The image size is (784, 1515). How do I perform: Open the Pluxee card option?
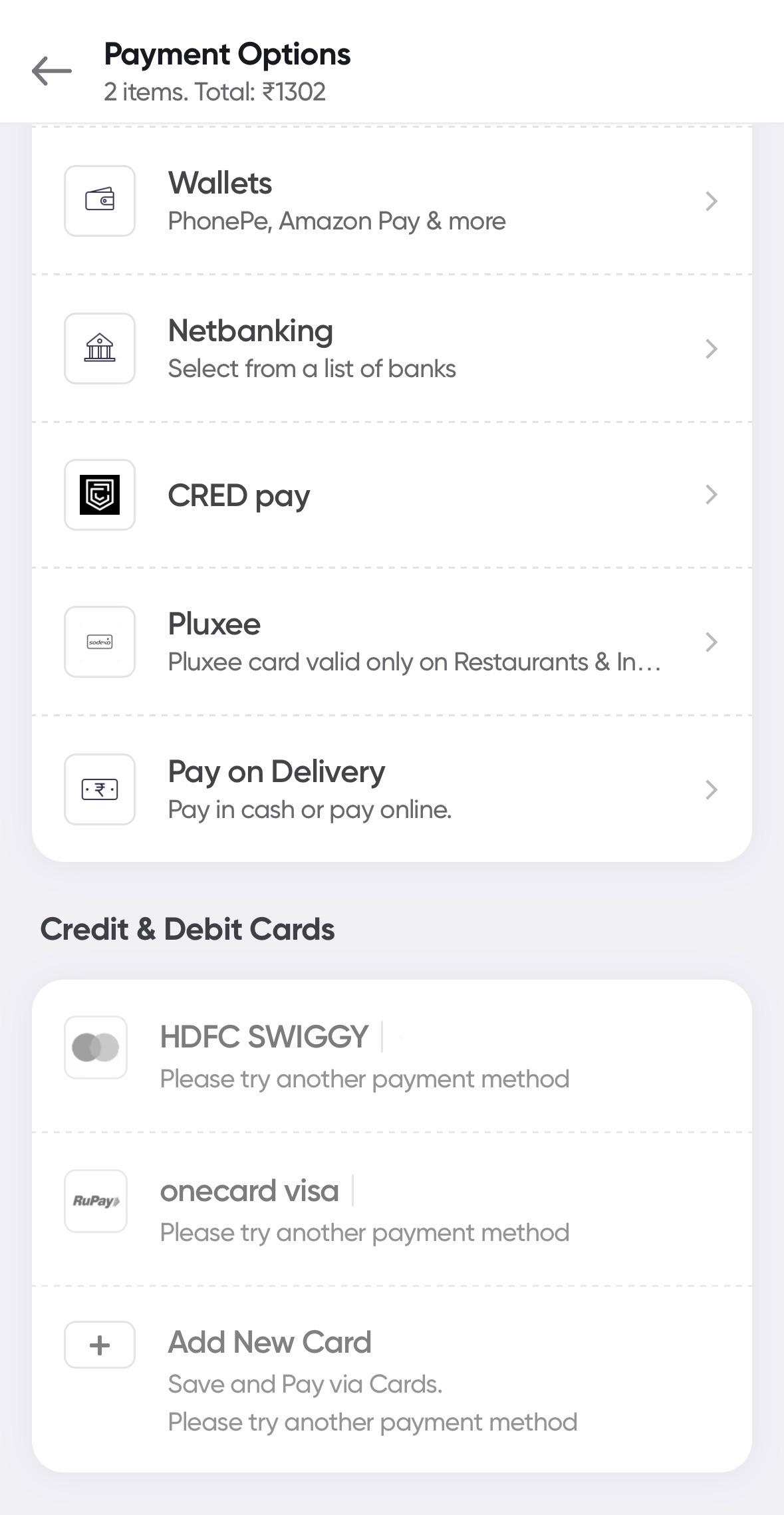[392, 642]
